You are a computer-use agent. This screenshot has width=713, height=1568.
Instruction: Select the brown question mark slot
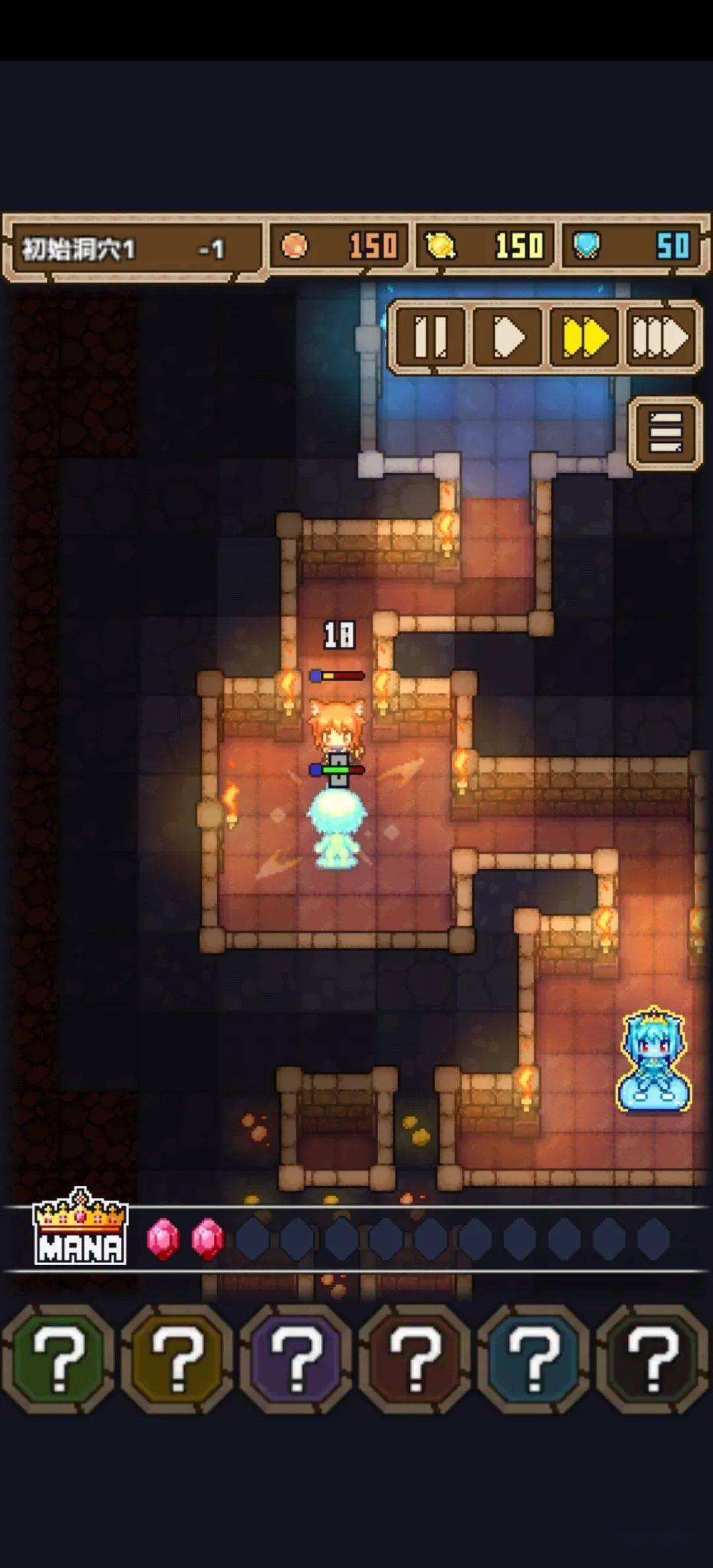pyautogui.click(x=415, y=1359)
